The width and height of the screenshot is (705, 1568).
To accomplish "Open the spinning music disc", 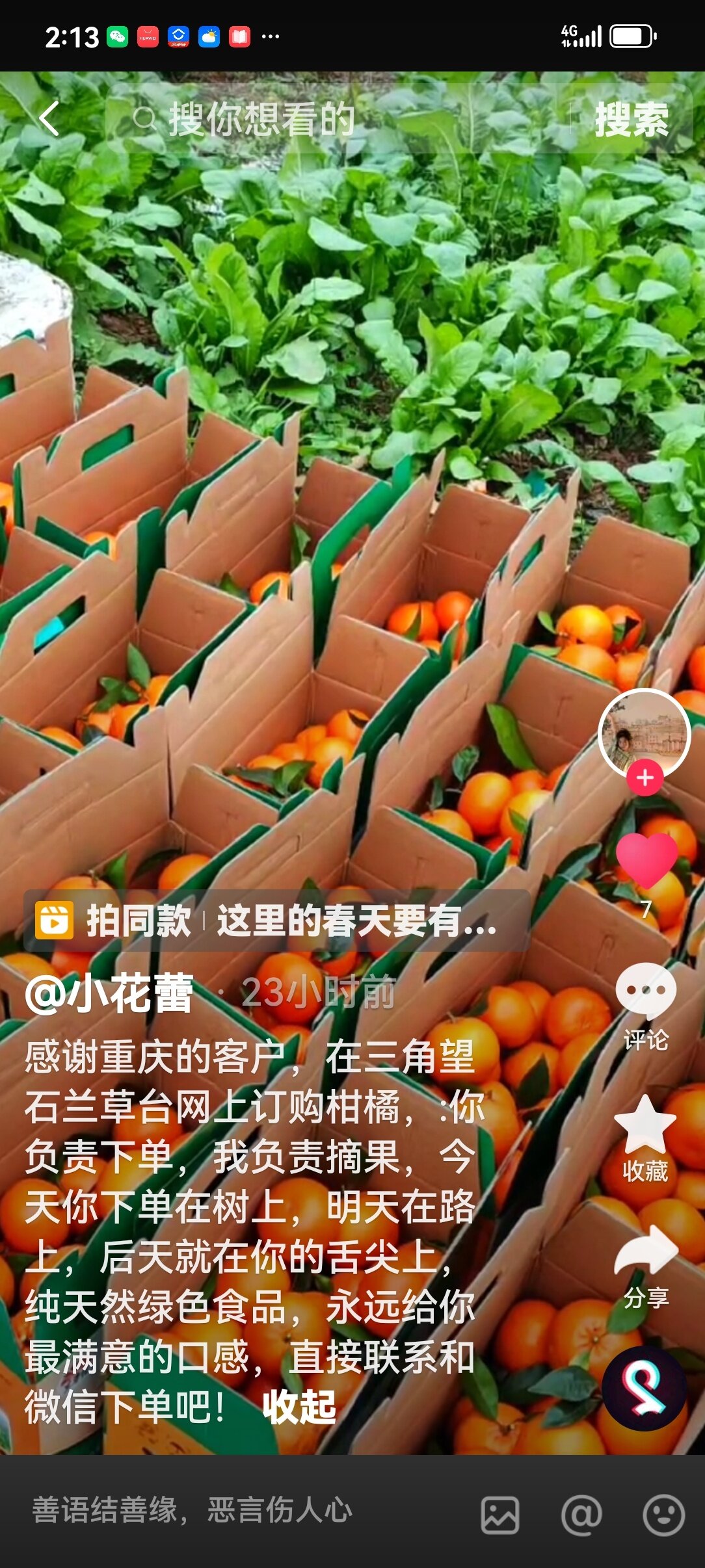I will pos(644,1388).
